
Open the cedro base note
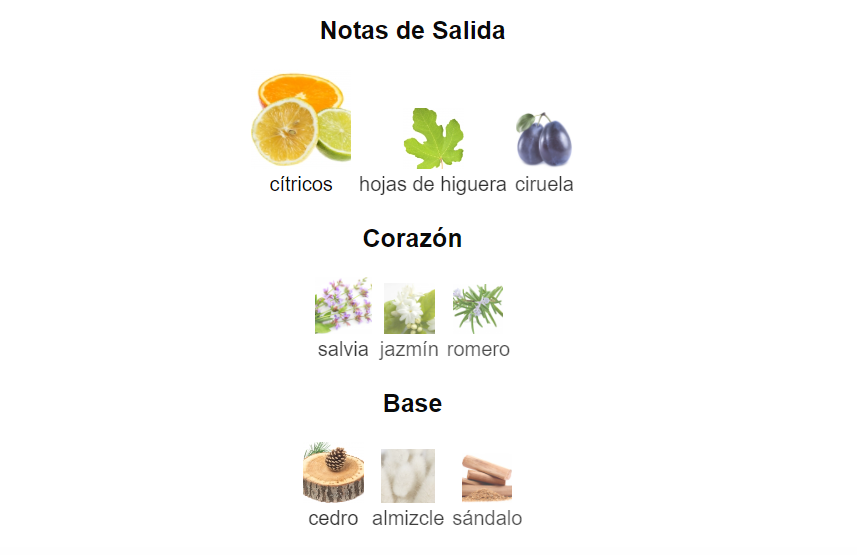coord(333,474)
